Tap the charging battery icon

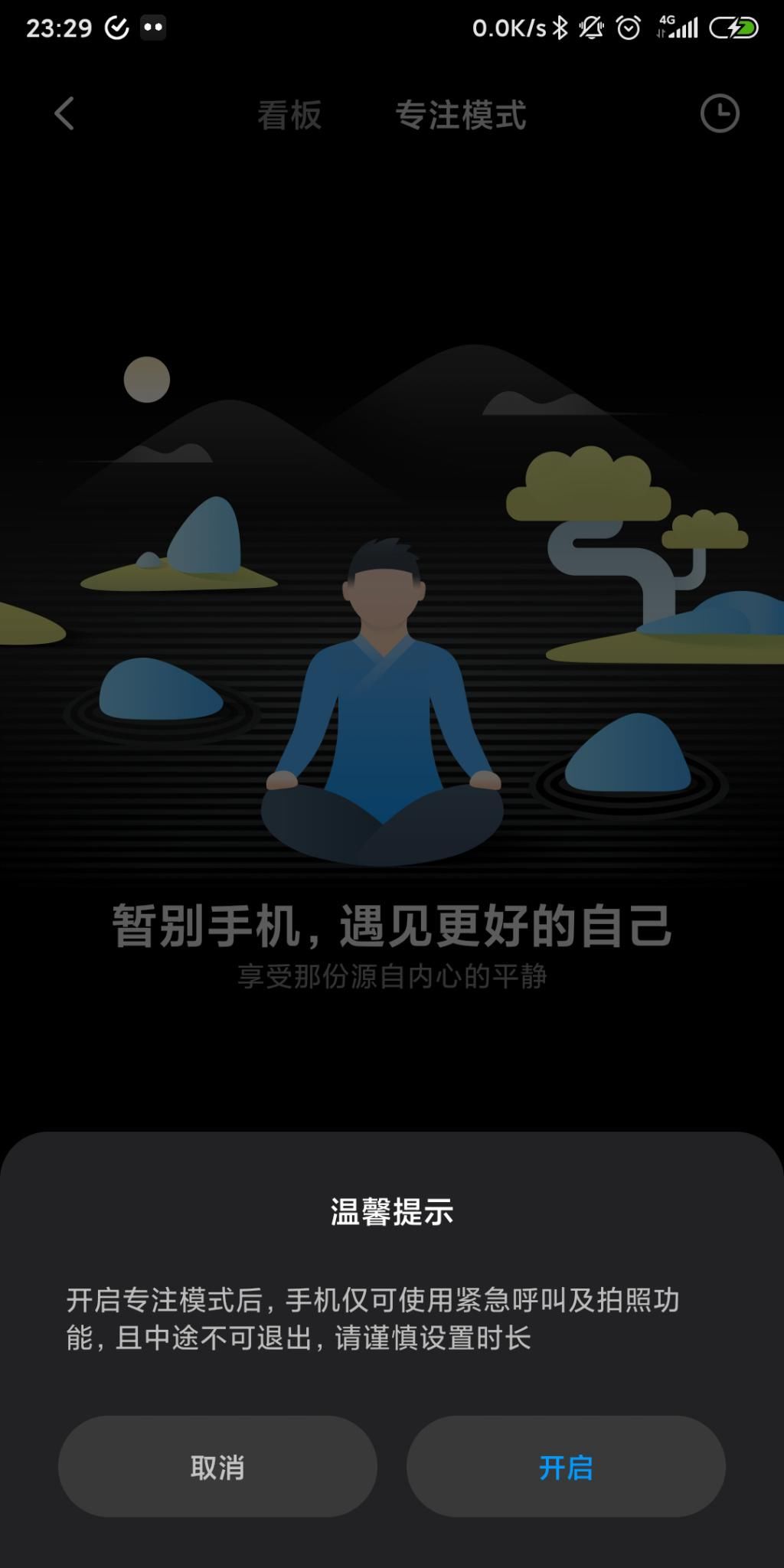pyautogui.click(x=733, y=27)
